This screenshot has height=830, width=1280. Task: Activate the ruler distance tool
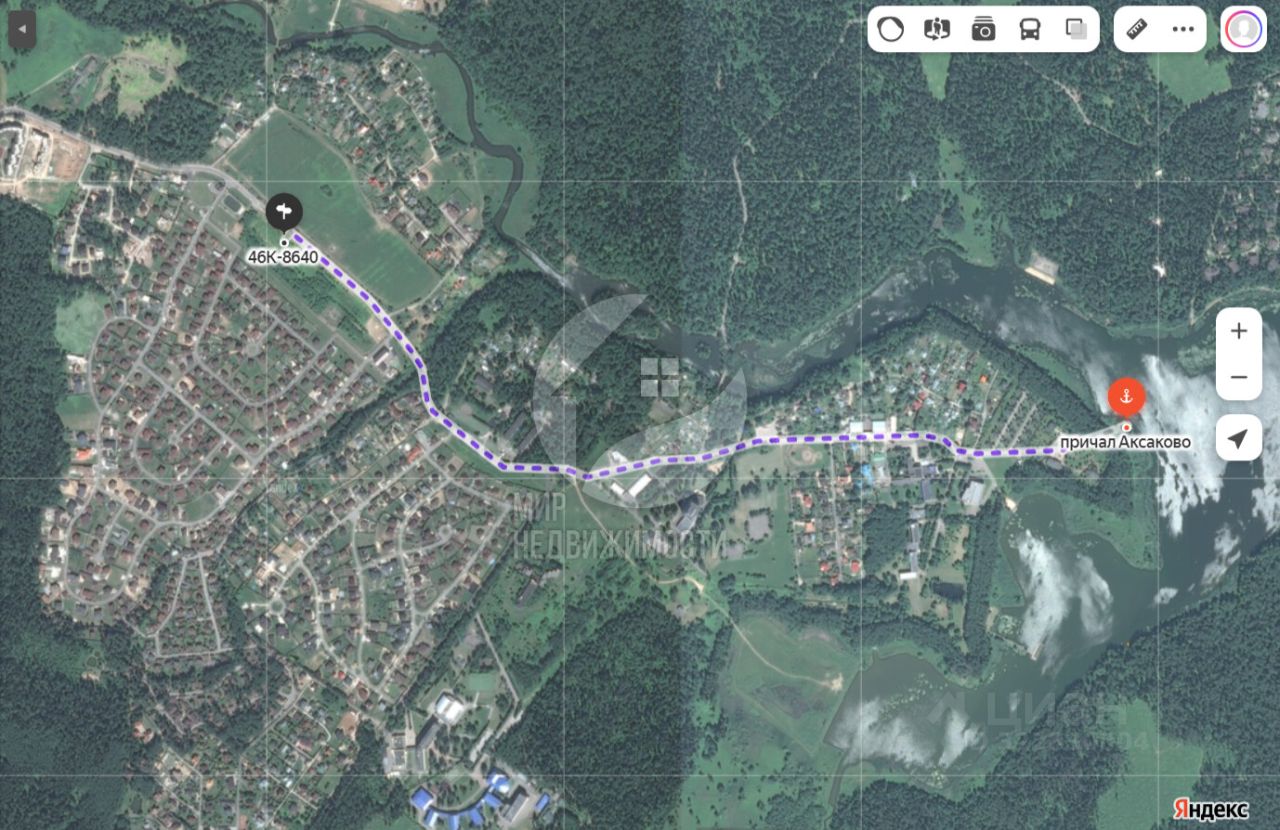(x=1136, y=29)
